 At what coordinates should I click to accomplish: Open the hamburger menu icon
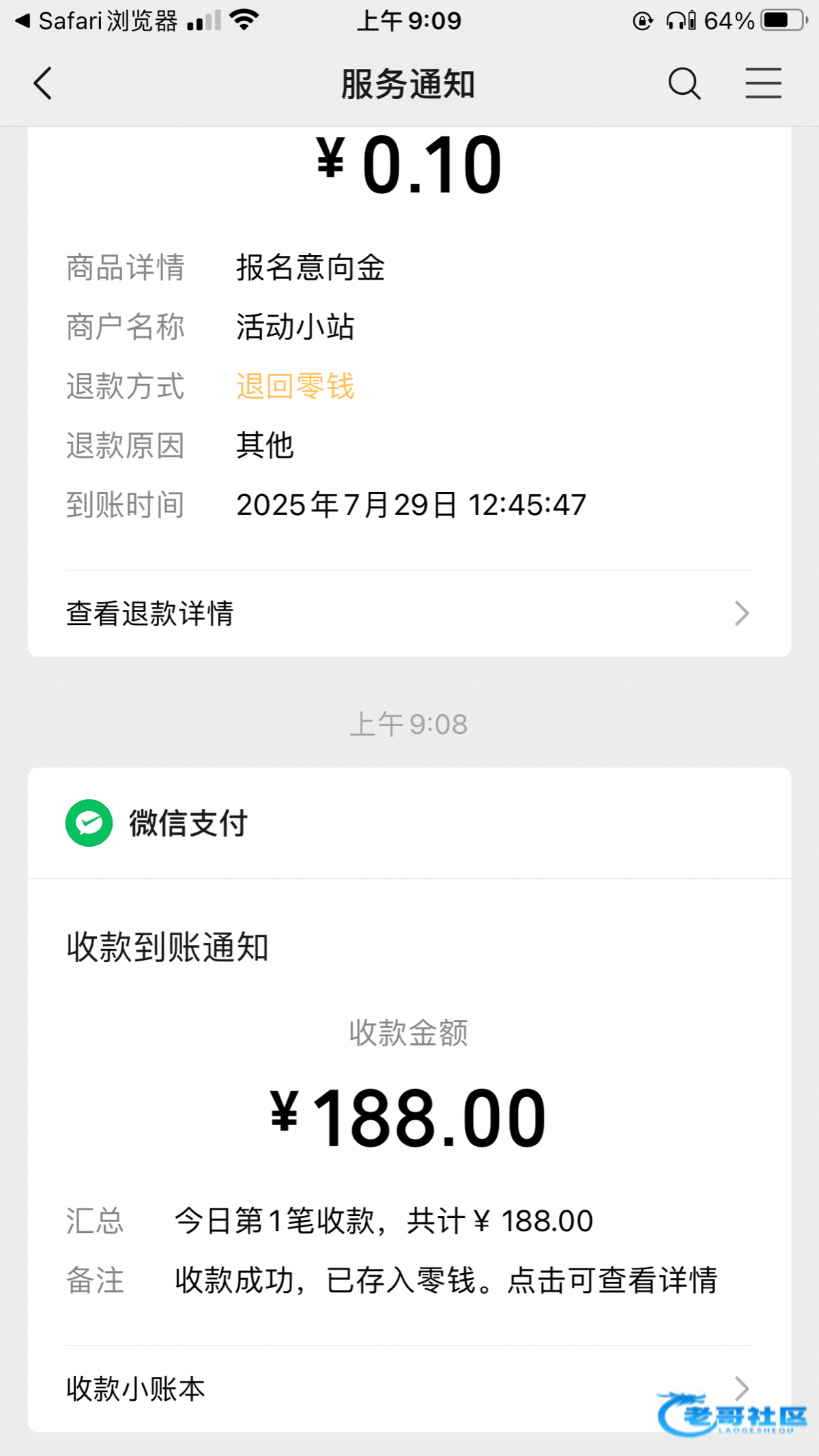click(763, 84)
